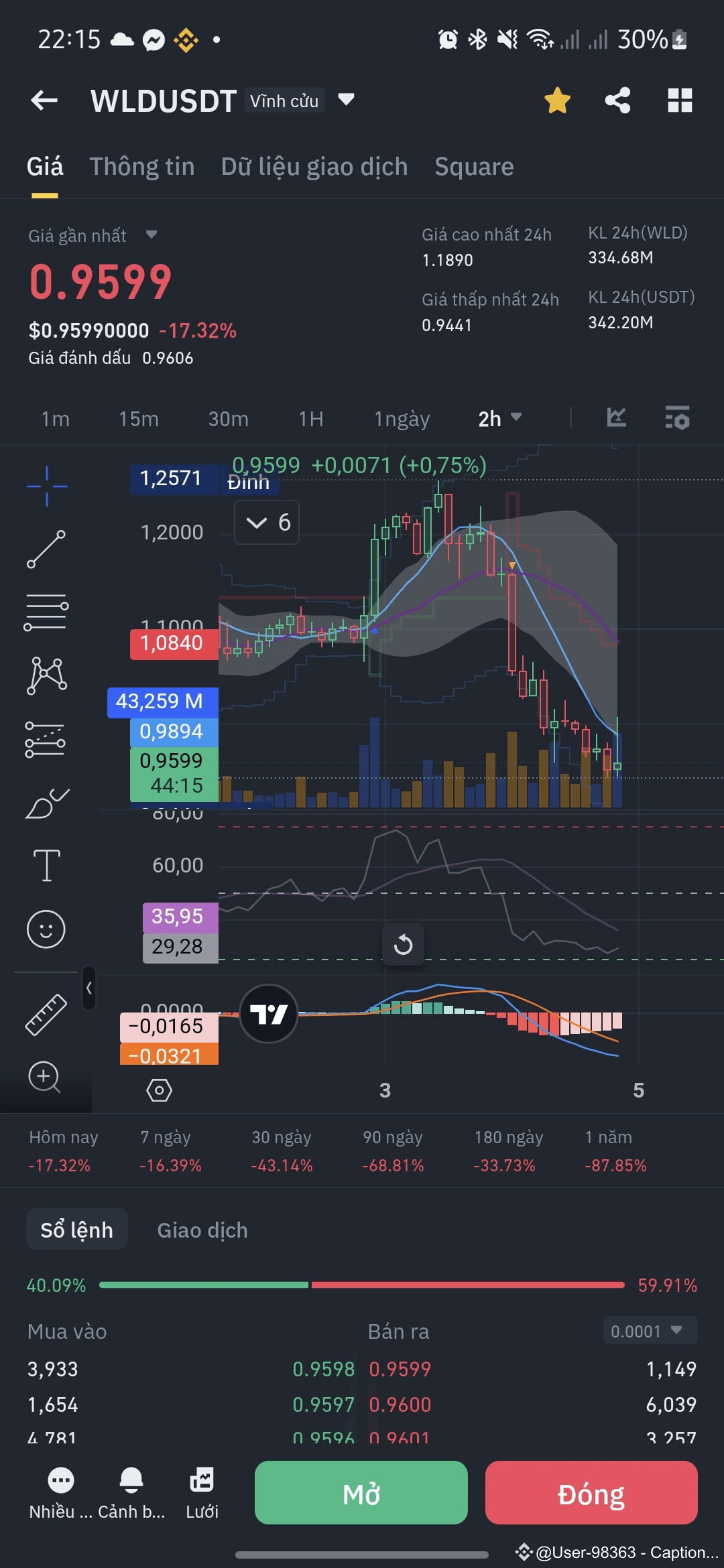The width and height of the screenshot is (724, 1568).
Task: Tap the share icon in the header
Action: (618, 100)
